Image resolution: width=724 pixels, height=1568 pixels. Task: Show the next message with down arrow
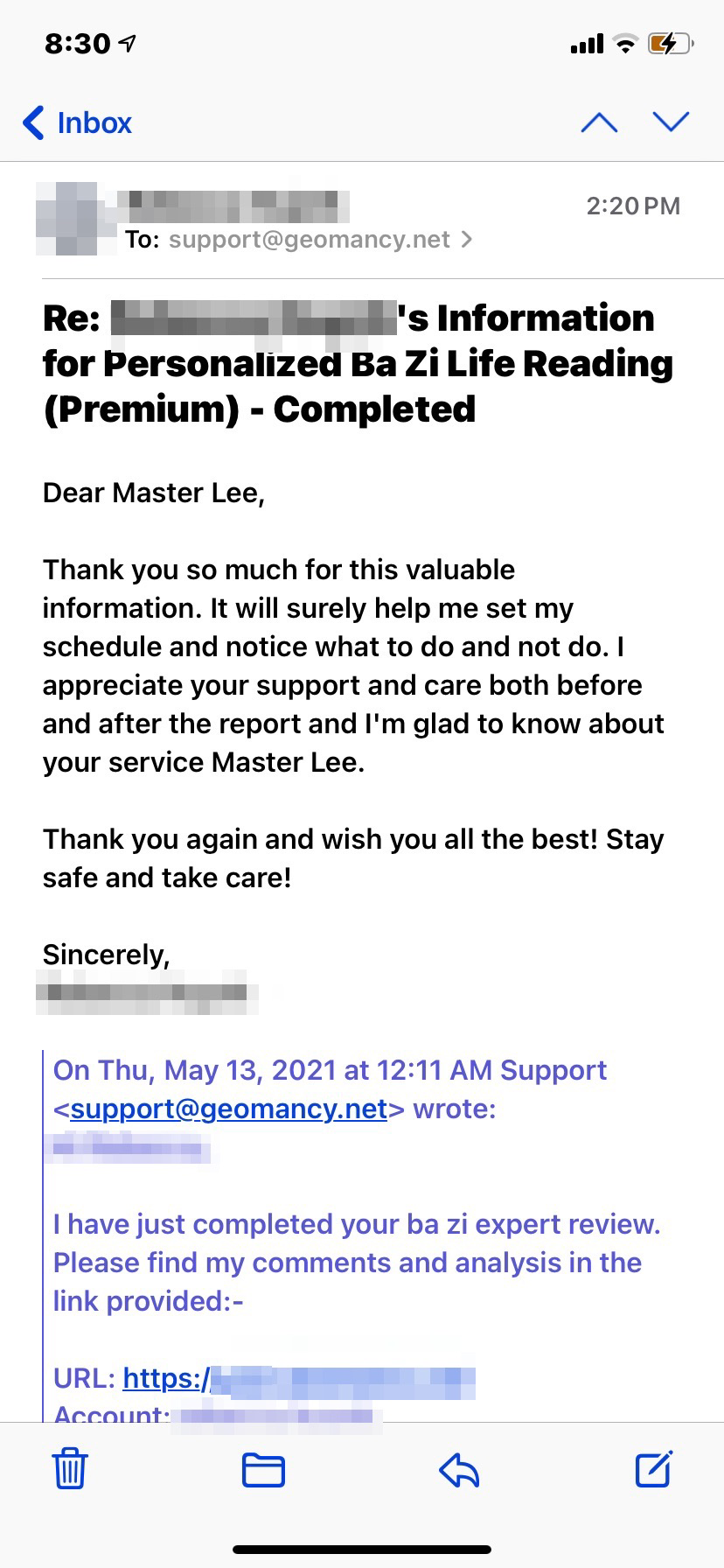(671, 122)
